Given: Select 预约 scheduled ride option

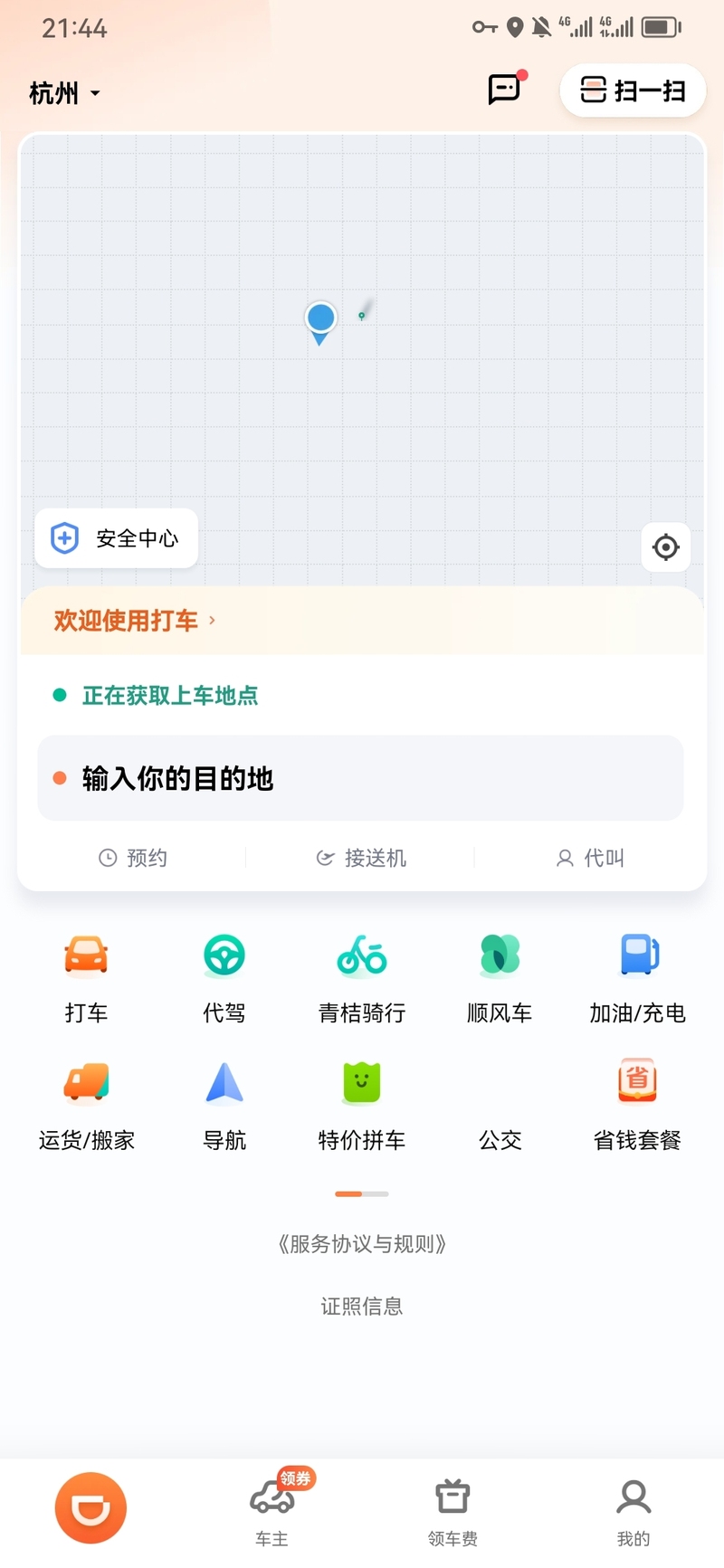Looking at the screenshot, I should pos(133,858).
